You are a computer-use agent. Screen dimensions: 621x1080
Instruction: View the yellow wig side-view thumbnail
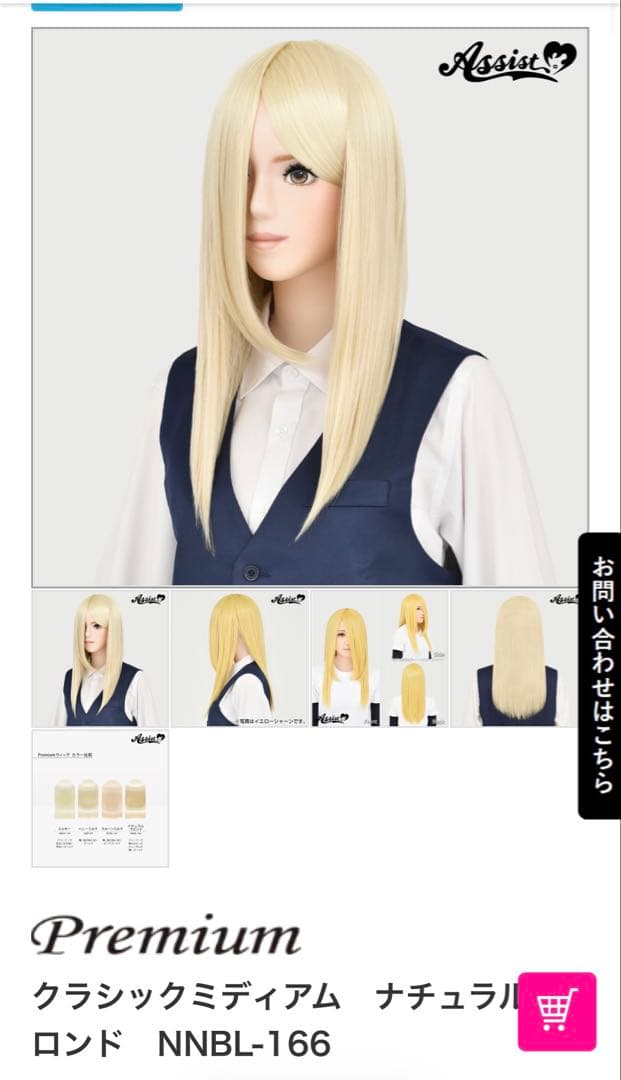tap(239, 658)
